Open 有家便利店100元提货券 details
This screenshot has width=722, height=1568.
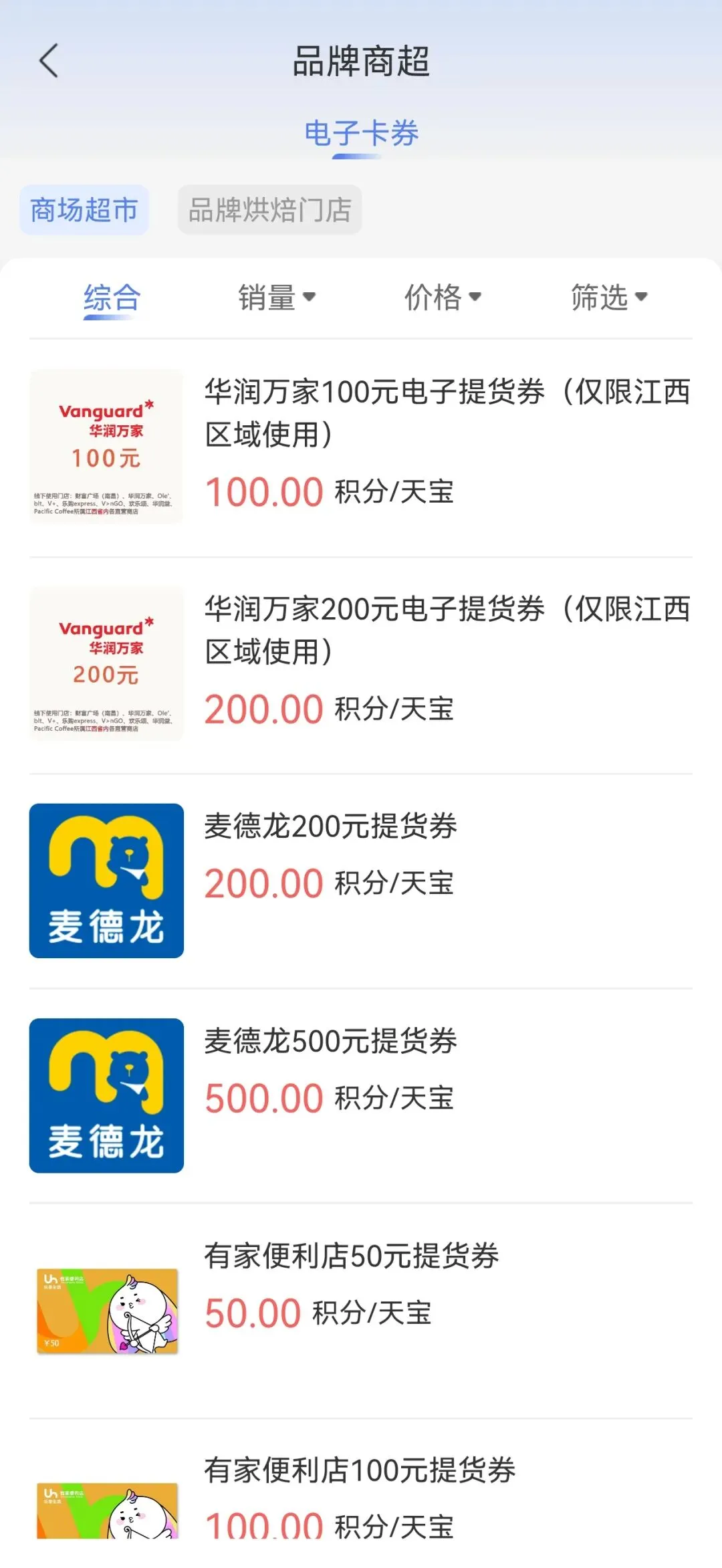[x=360, y=1471]
